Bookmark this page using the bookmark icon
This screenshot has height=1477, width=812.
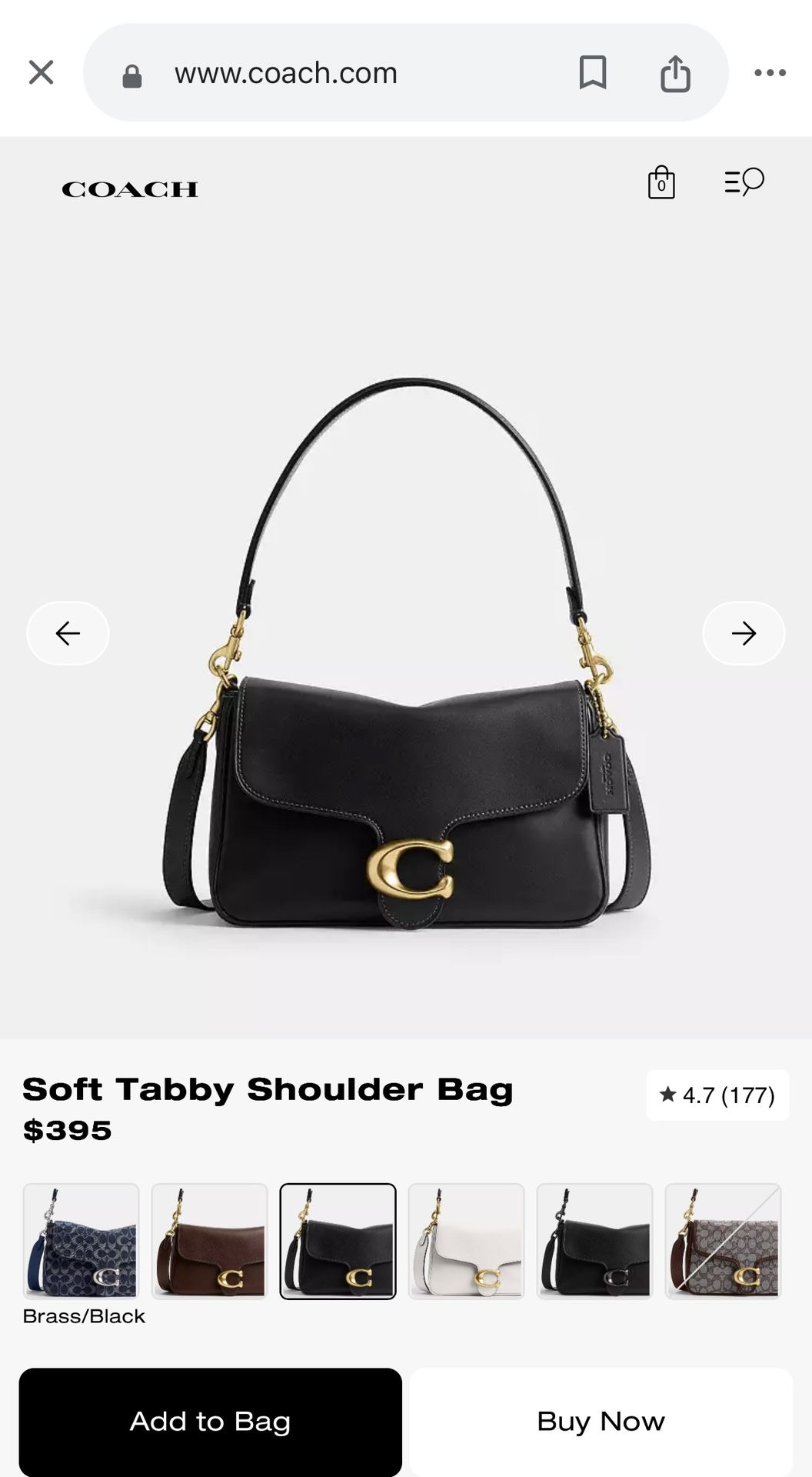[x=593, y=72]
